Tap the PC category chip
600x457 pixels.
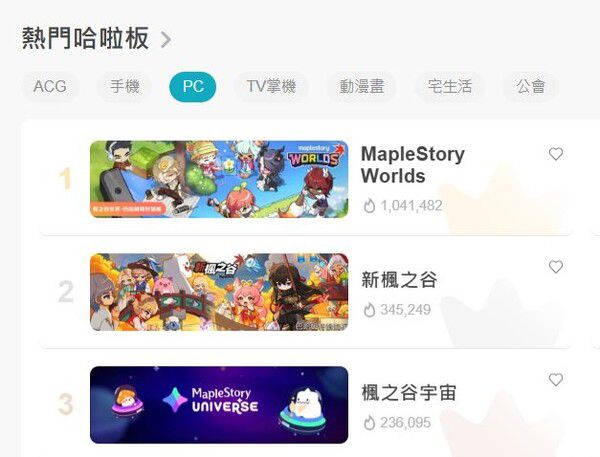(x=193, y=87)
